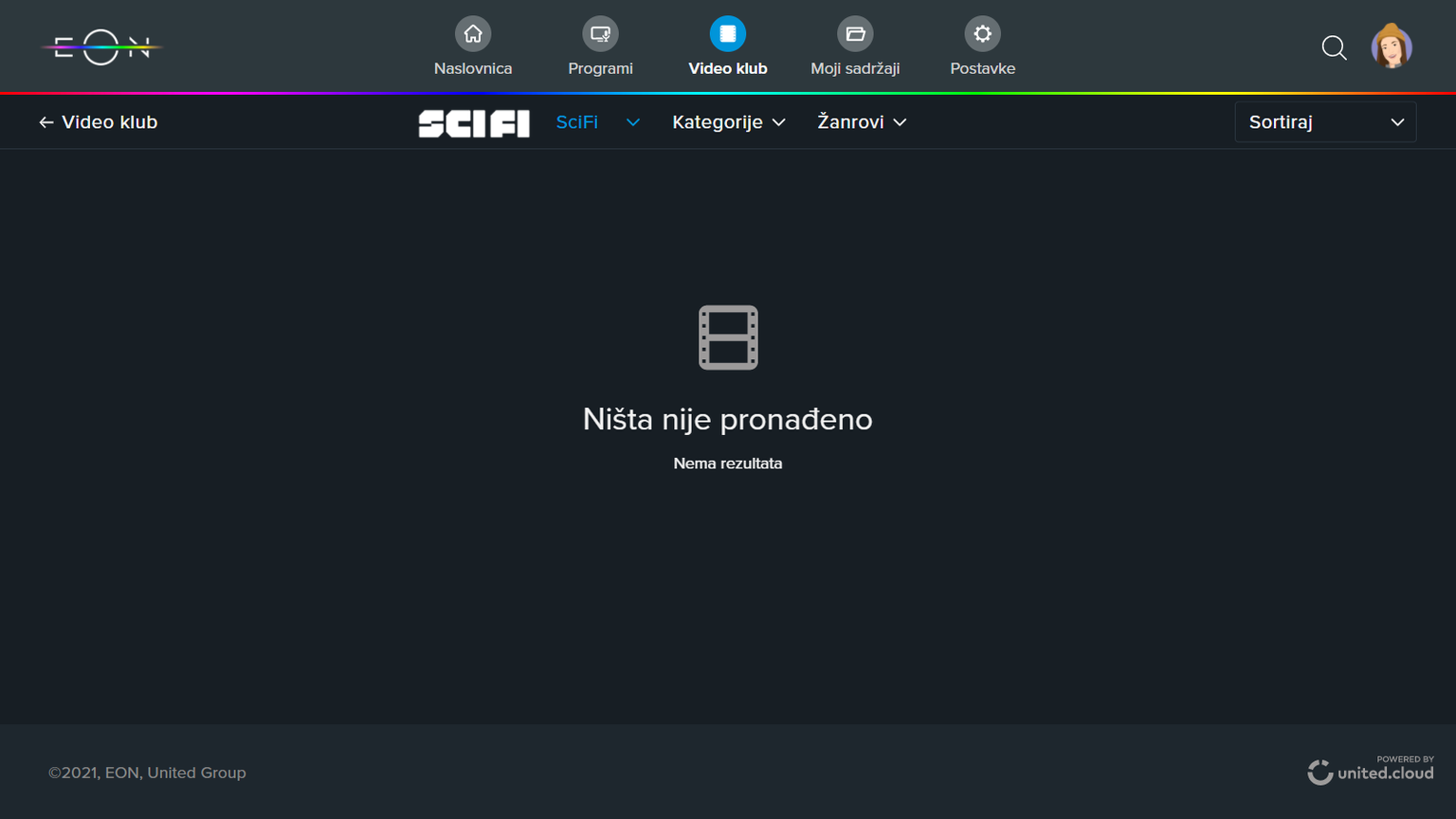Screen dimensions: 1456x819
Task: Go to the Naslovnica home tab
Action: click(x=473, y=47)
